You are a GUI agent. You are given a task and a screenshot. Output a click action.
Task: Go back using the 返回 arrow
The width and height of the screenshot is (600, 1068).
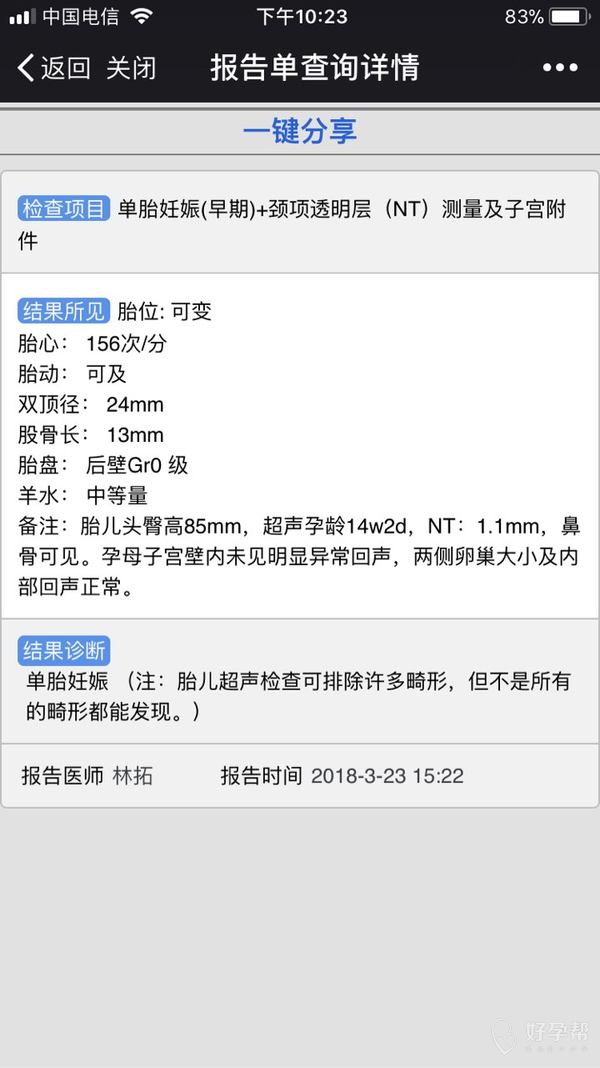coord(52,68)
